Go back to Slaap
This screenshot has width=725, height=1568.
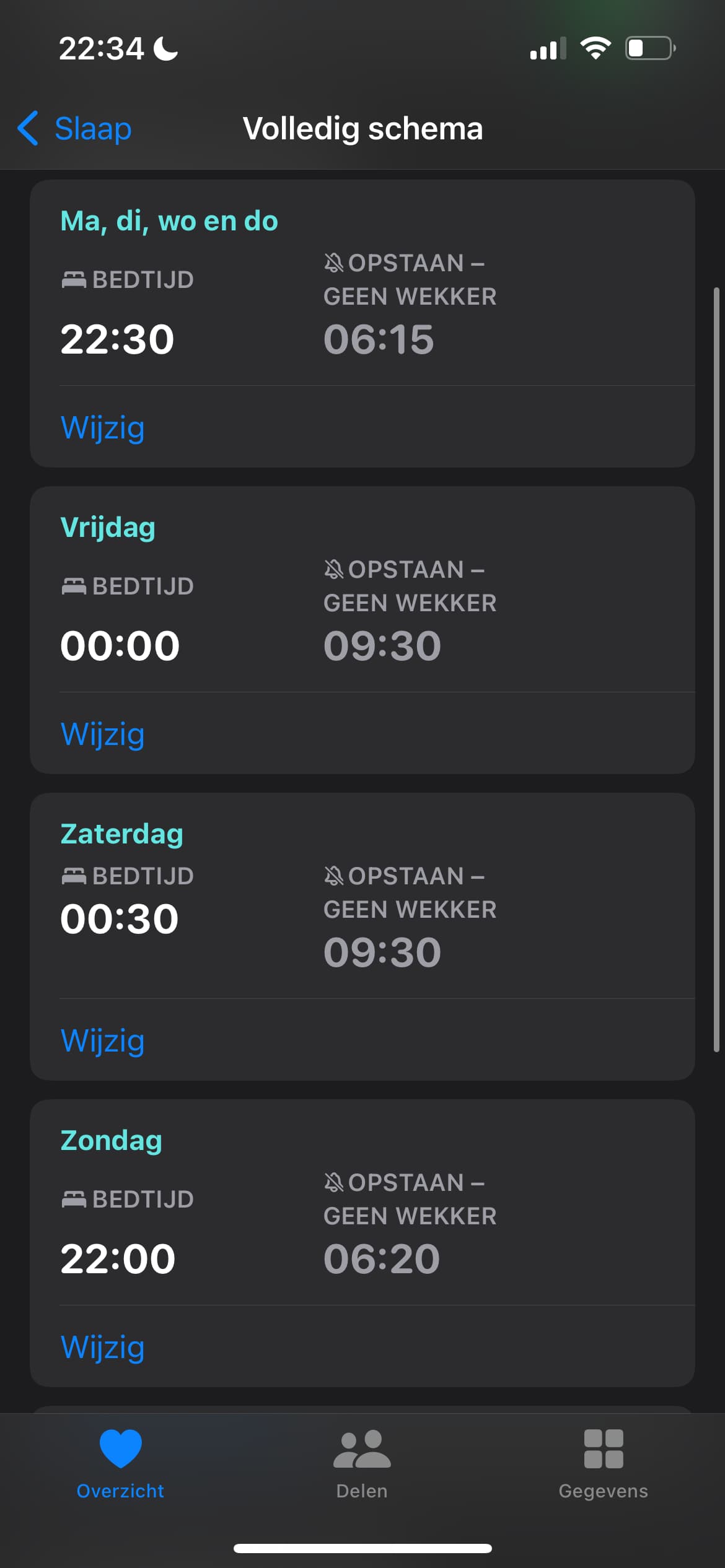74,129
